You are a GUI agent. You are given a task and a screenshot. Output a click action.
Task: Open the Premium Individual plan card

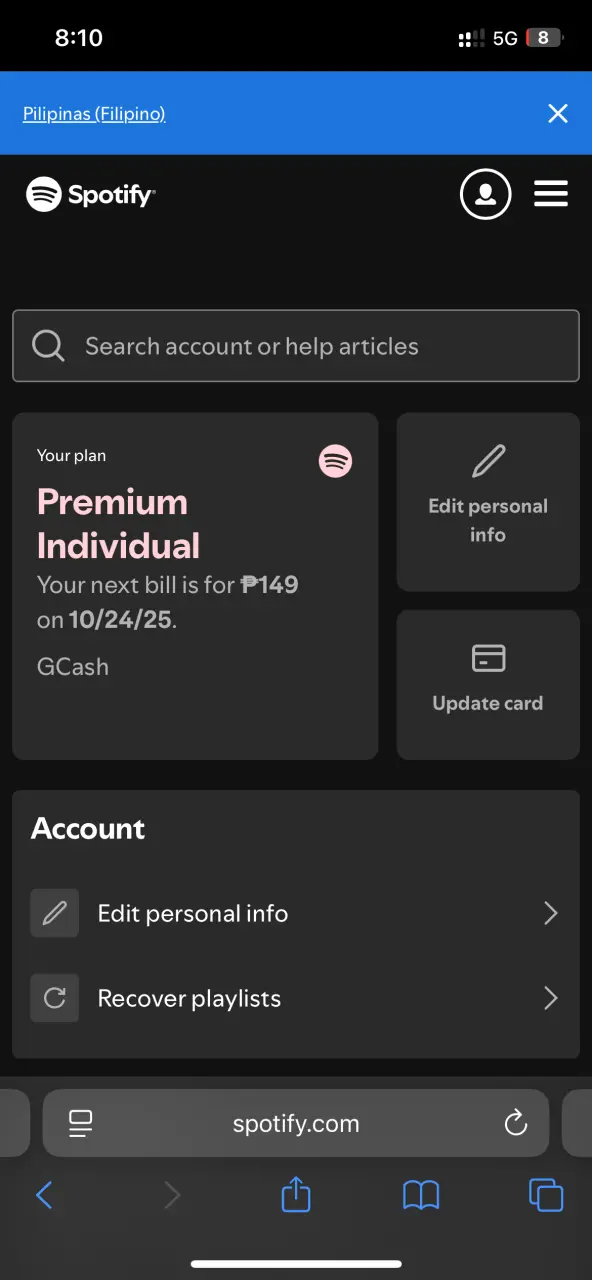195,586
